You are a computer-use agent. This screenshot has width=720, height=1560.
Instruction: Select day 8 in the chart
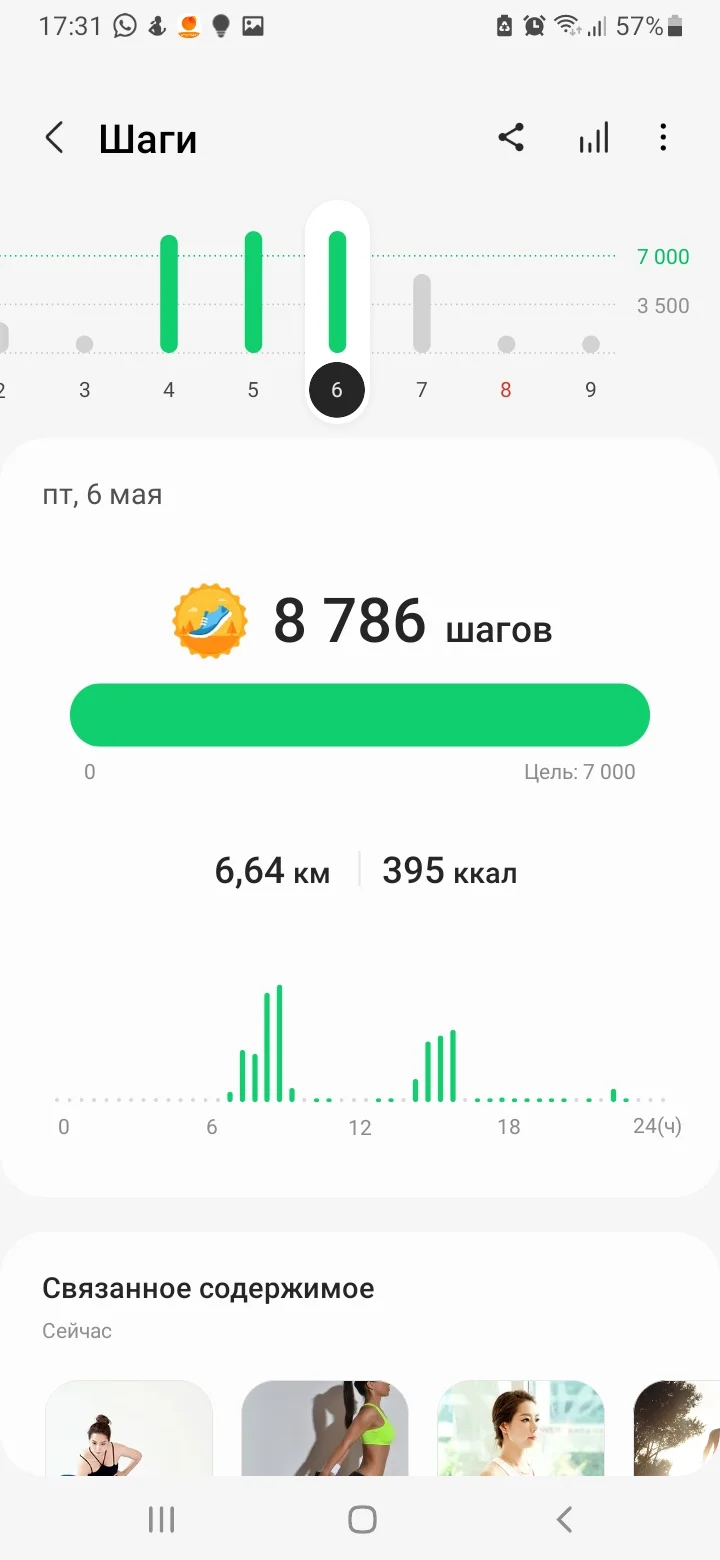point(506,389)
